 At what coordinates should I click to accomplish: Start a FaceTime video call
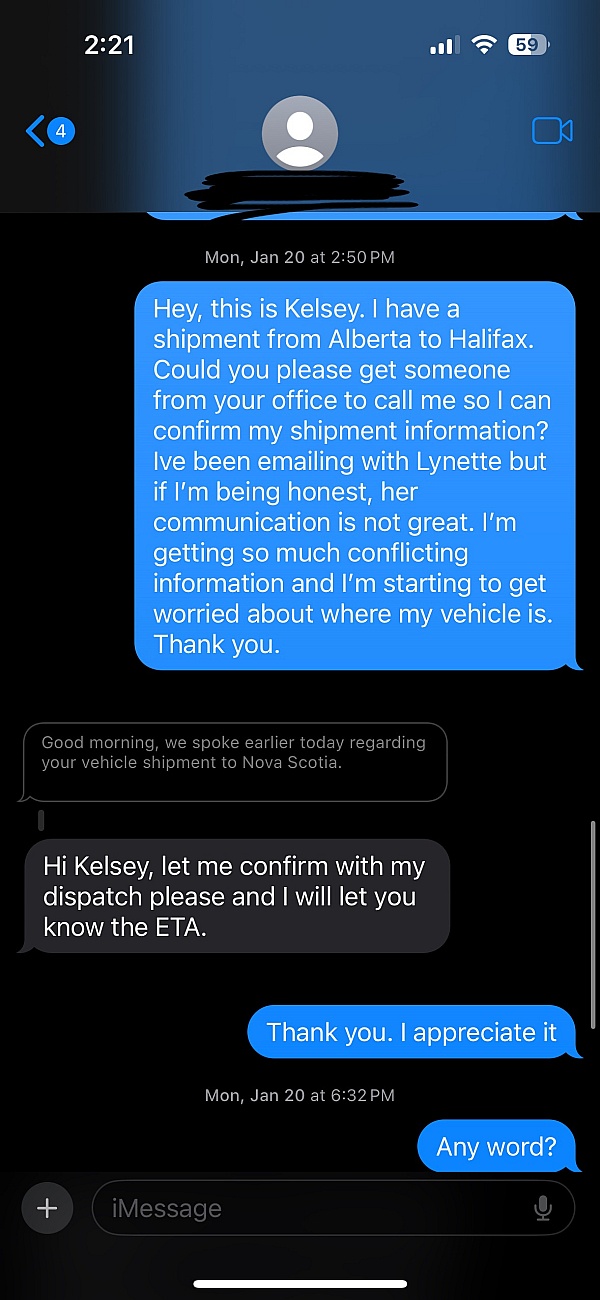point(552,131)
